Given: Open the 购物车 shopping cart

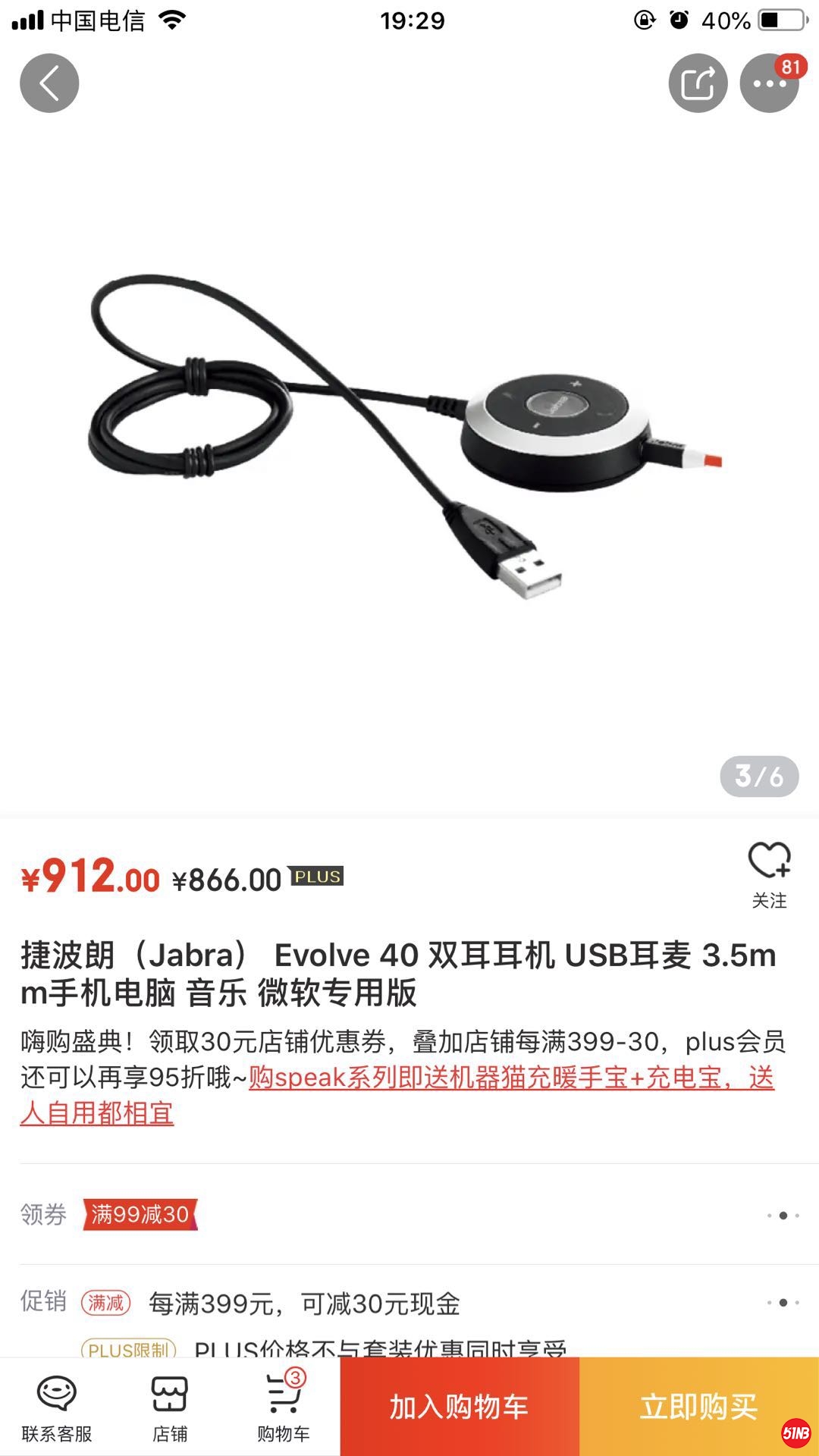Looking at the screenshot, I should (x=284, y=1407).
